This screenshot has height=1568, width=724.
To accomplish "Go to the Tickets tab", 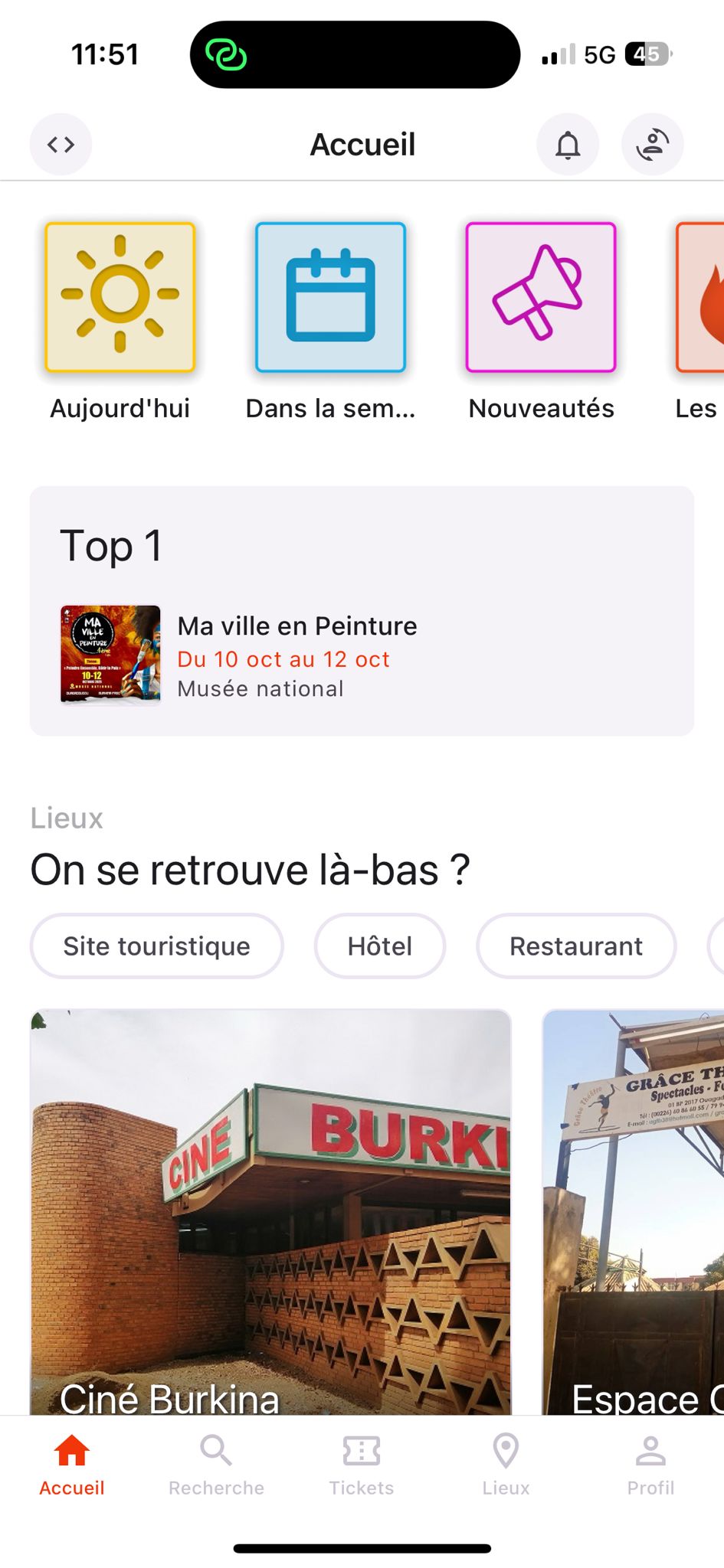I will tap(361, 1465).
